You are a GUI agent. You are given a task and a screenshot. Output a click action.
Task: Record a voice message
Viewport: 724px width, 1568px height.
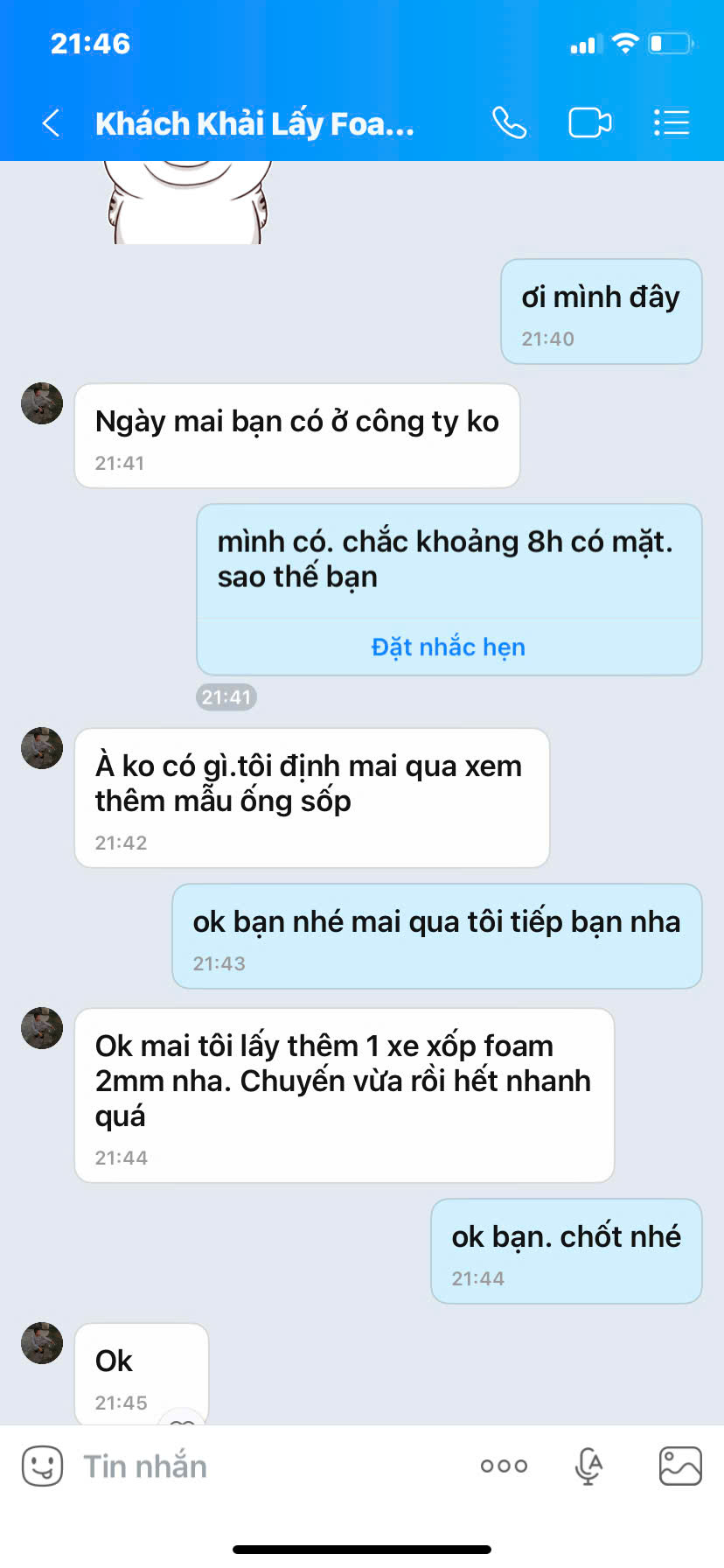tap(589, 1466)
